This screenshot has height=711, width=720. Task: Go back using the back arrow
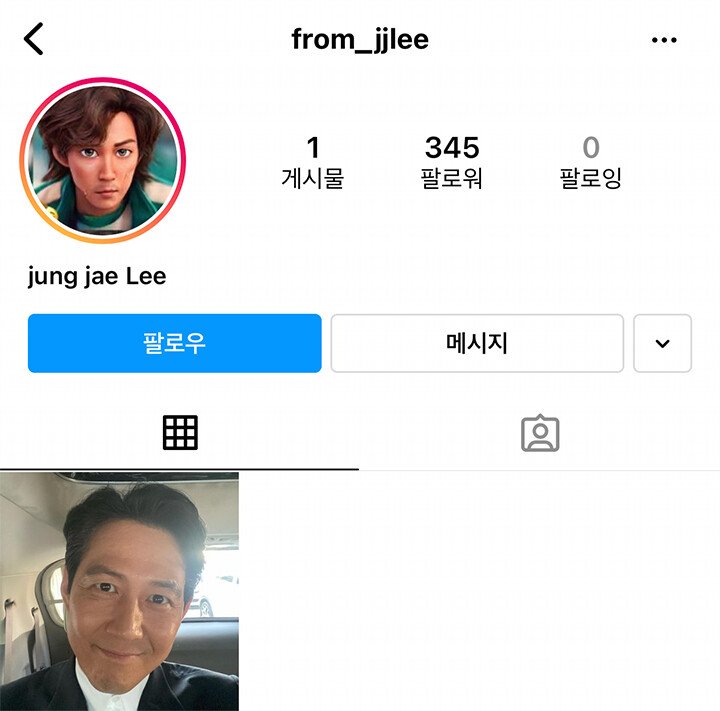coord(34,40)
